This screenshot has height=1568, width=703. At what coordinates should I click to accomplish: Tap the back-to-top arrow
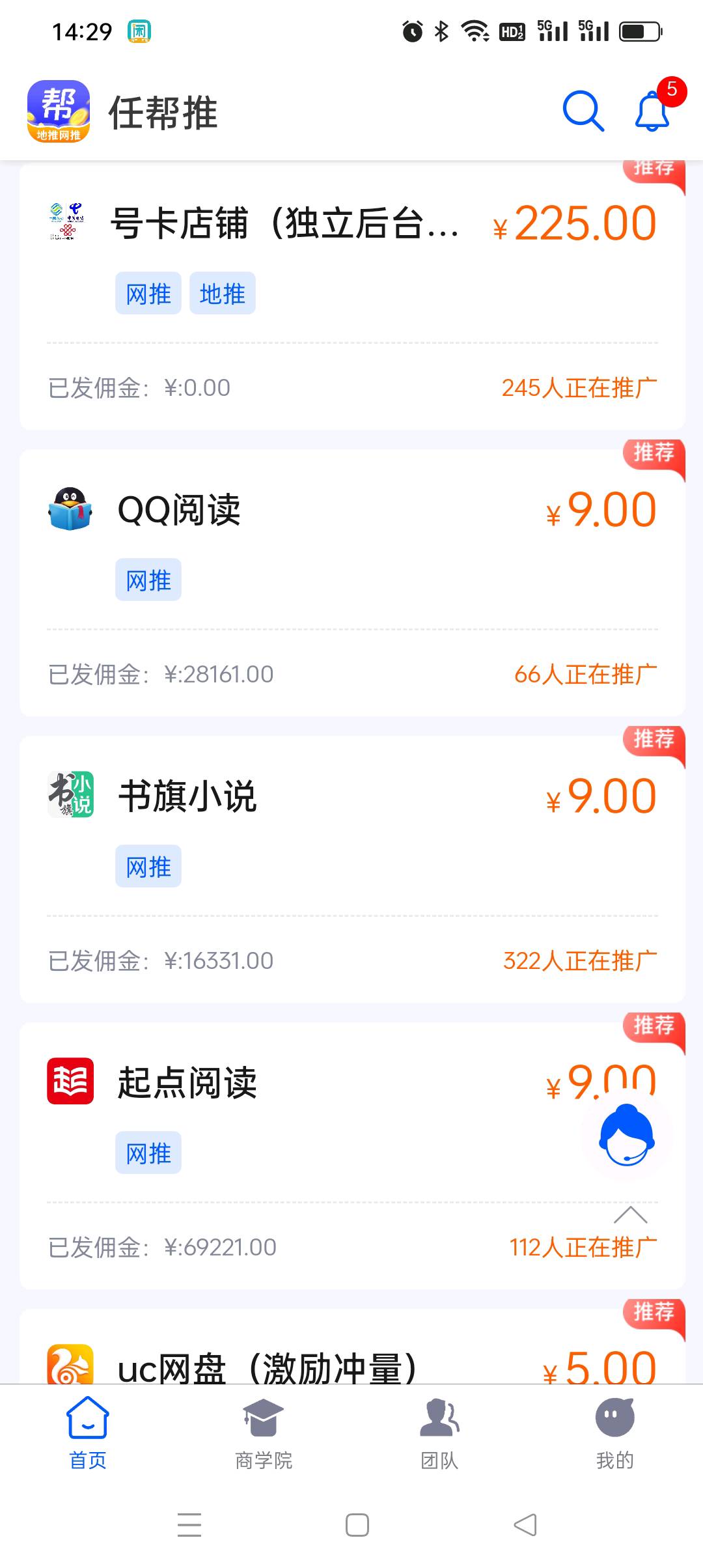coord(630,1216)
